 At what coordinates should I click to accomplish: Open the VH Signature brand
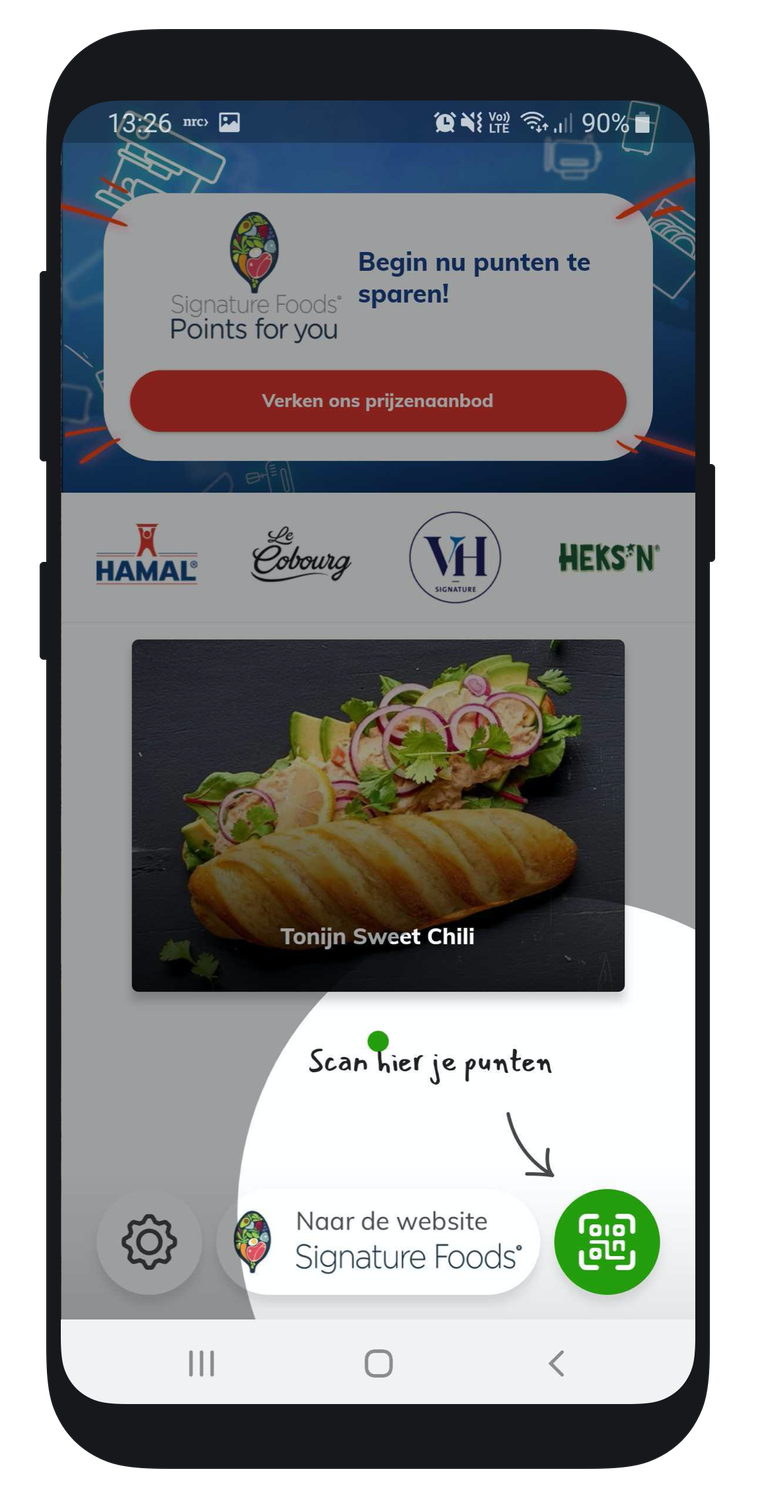click(455, 557)
